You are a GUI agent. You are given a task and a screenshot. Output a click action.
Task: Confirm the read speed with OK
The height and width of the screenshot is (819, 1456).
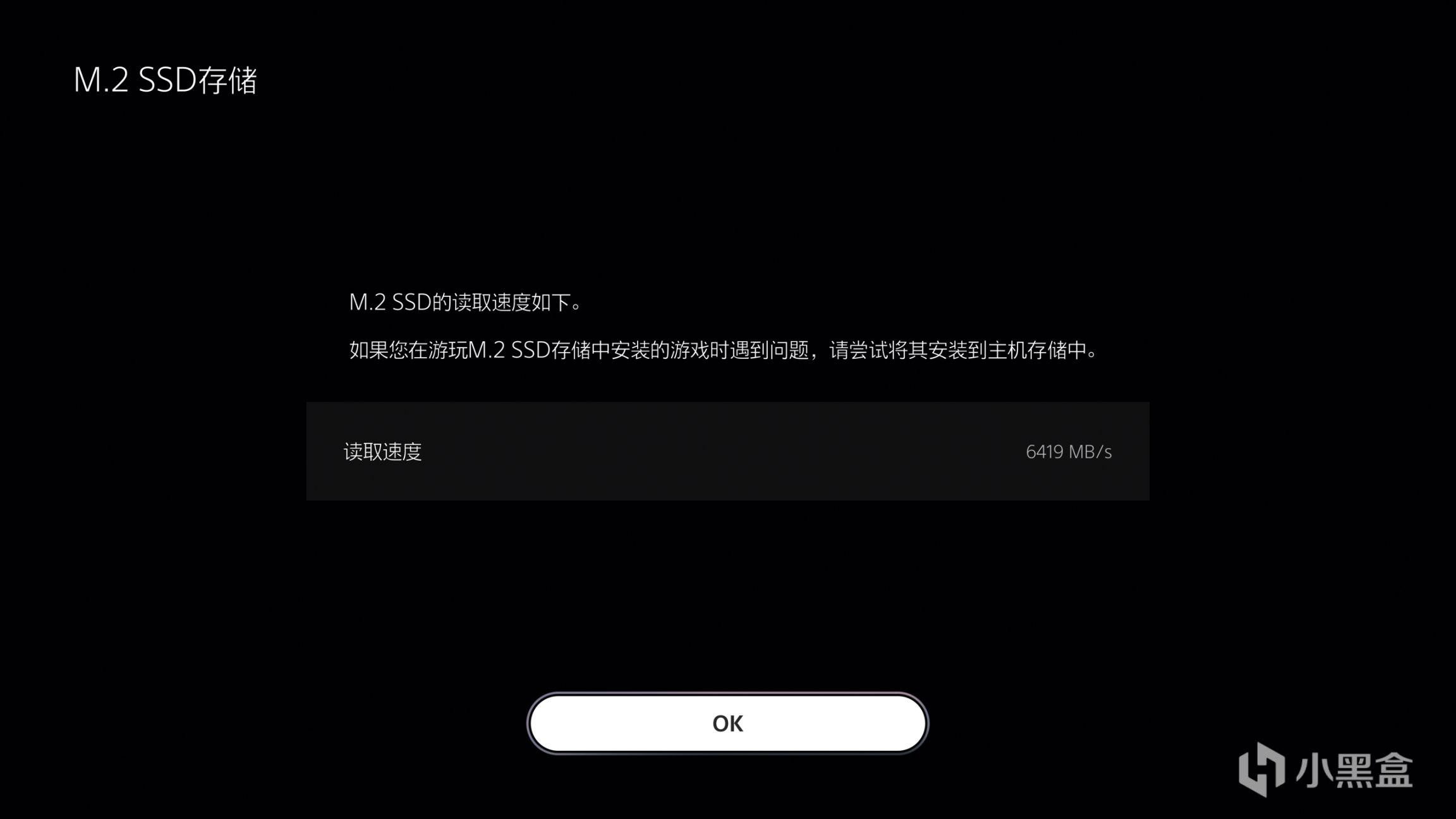point(727,723)
